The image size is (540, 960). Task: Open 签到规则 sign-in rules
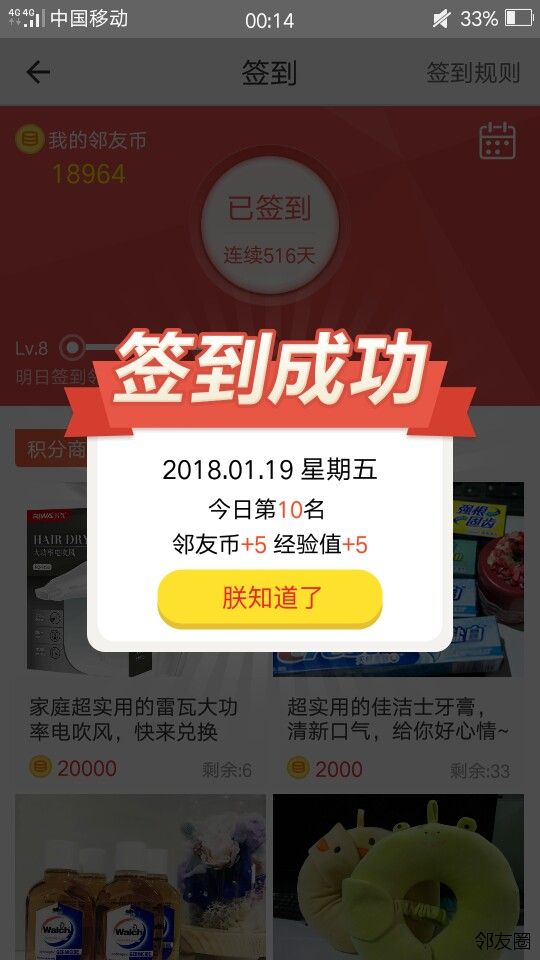[472, 73]
